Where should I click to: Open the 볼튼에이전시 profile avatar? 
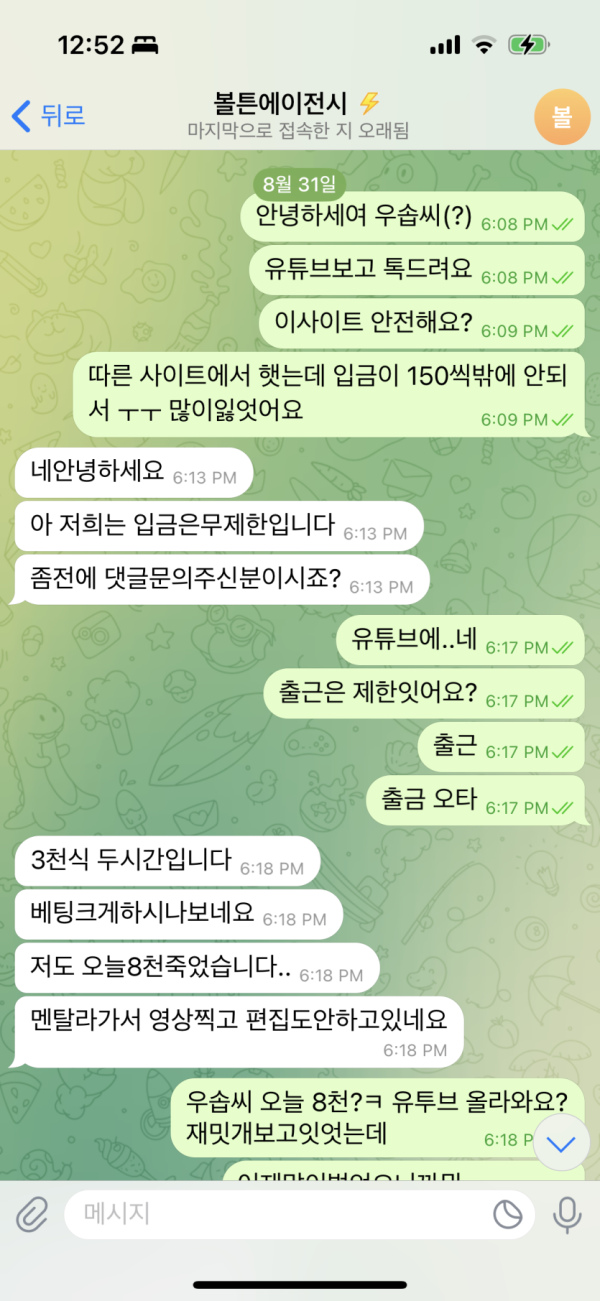[561, 116]
